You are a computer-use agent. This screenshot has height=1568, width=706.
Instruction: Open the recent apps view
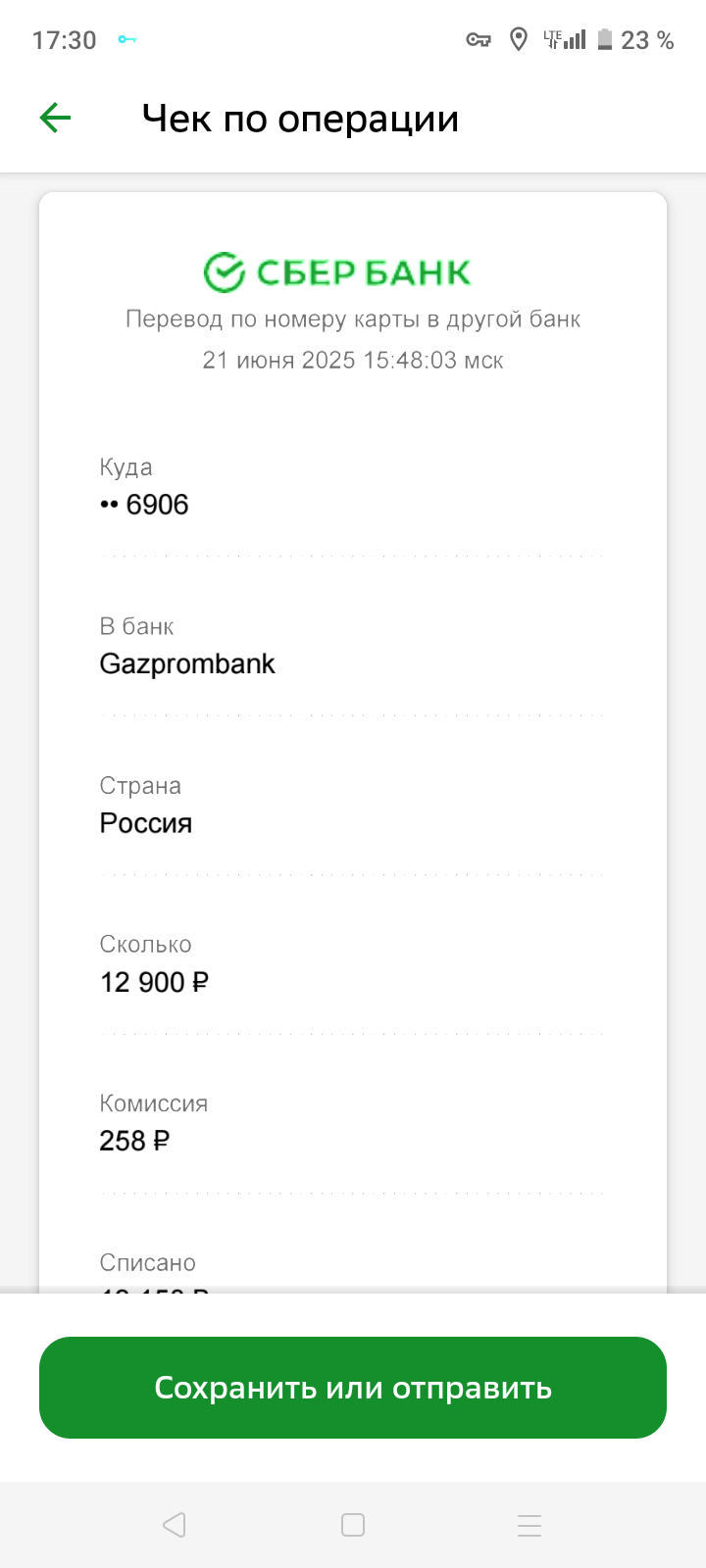(x=529, y=1525)
